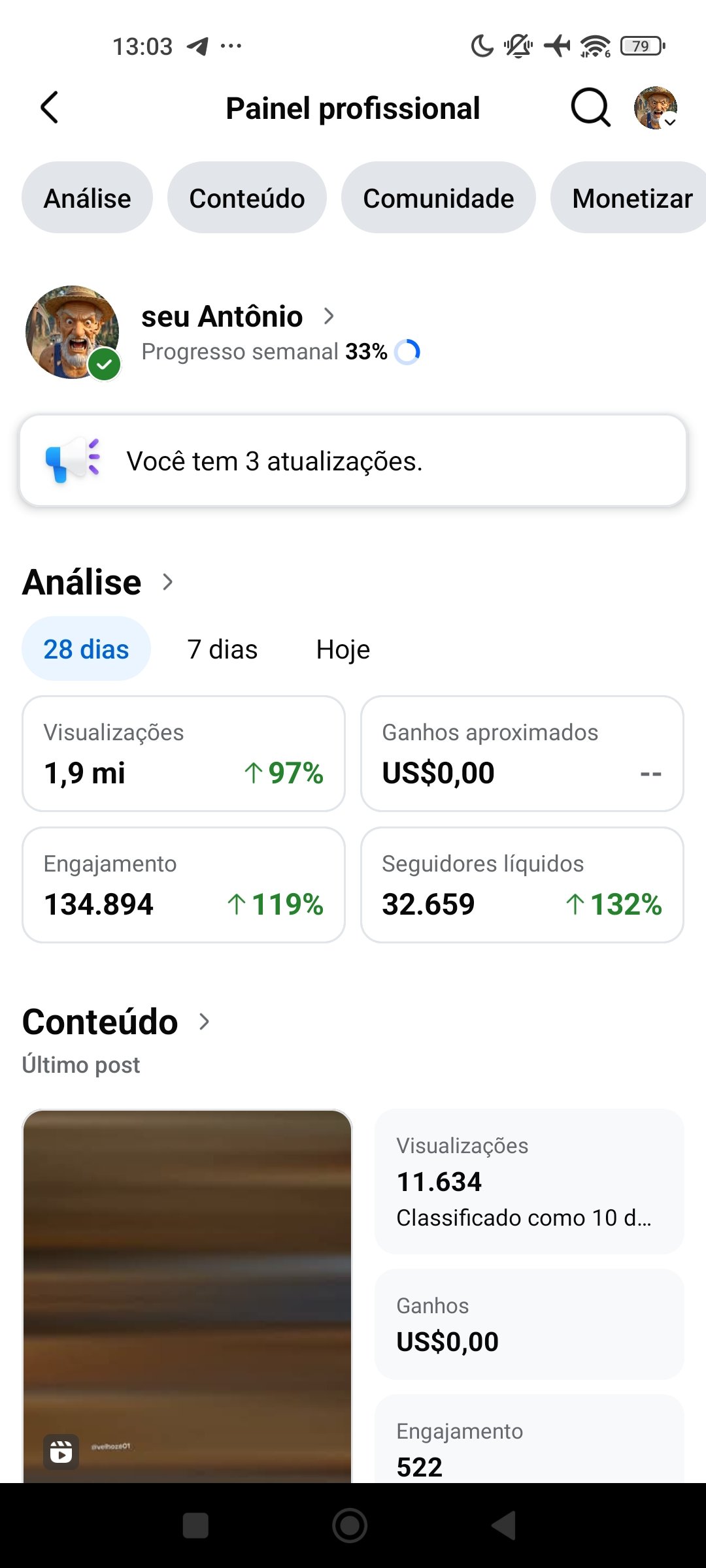This screenshot has height=1568, width=706.
Task: Open the 3 atualizações banner
Action: pyautogui.click(x=353, y=461)
